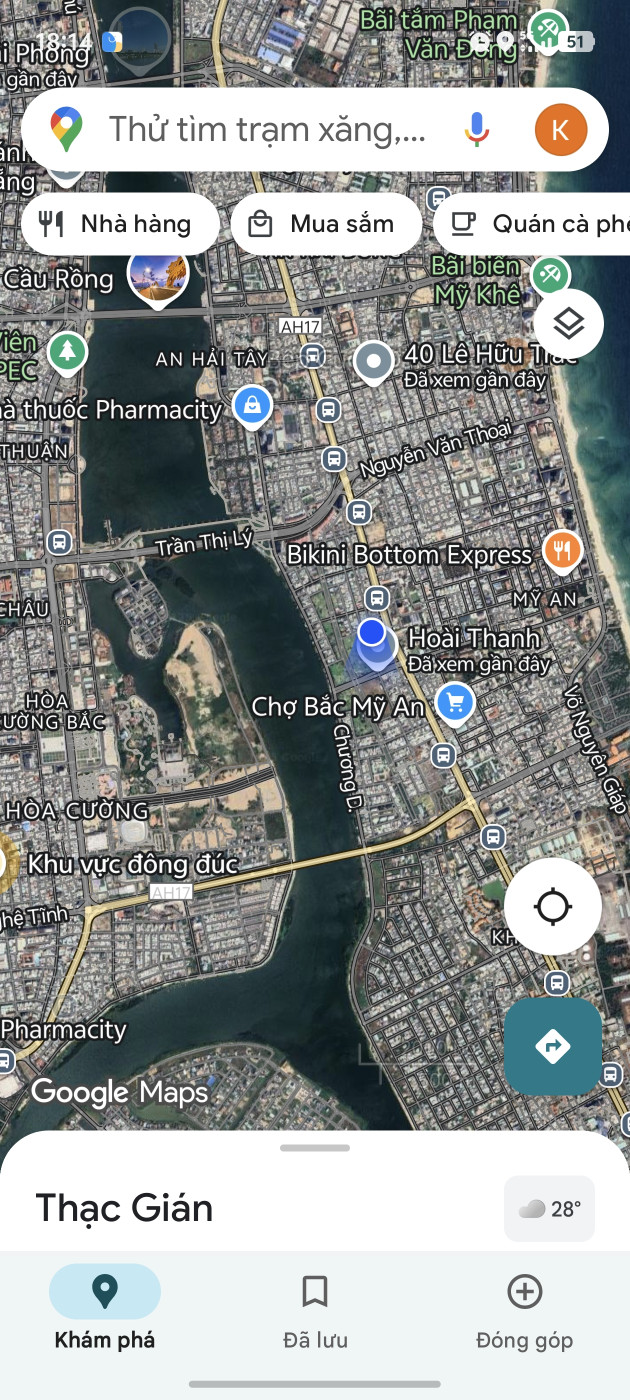Open the Bikini Bottom Express restaurant pin
This screenshot has height=1400, width=630.
point(562,549)
